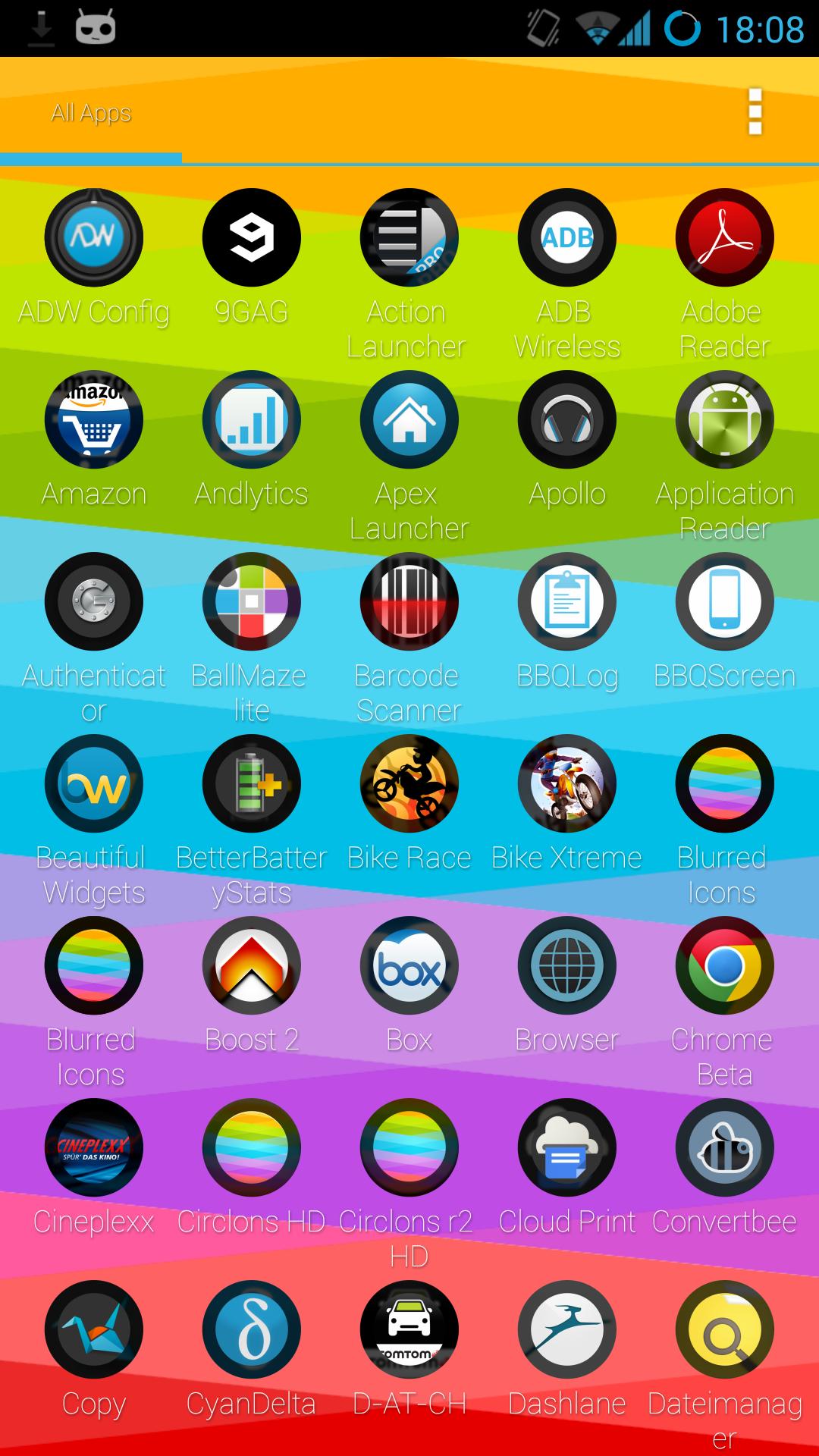Open Action Launcher

tap(409, 237)
